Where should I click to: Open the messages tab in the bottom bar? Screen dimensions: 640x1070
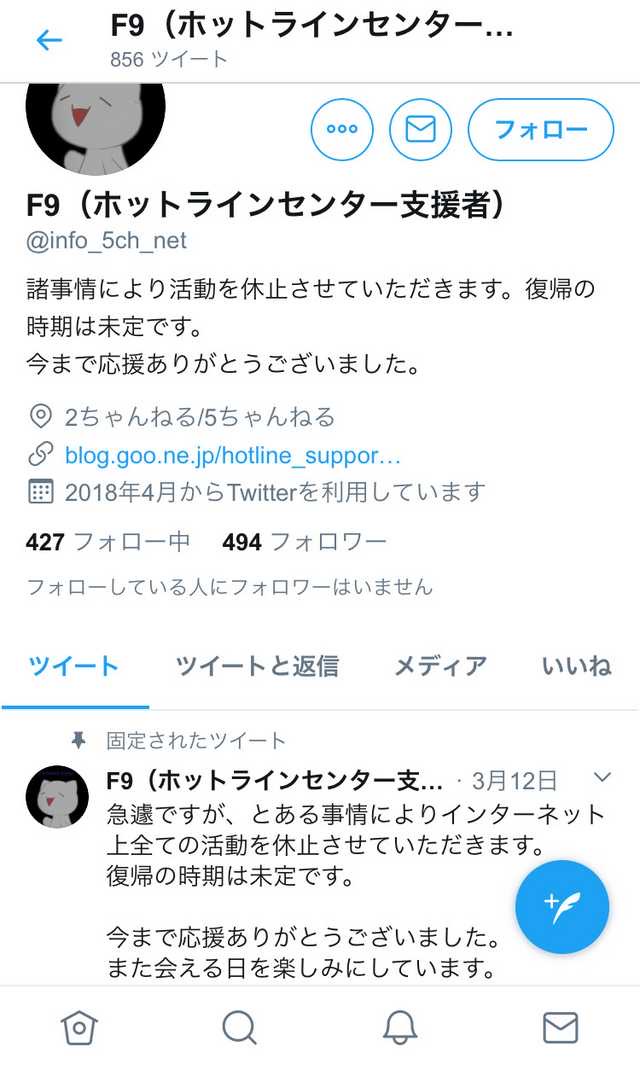560,1027
